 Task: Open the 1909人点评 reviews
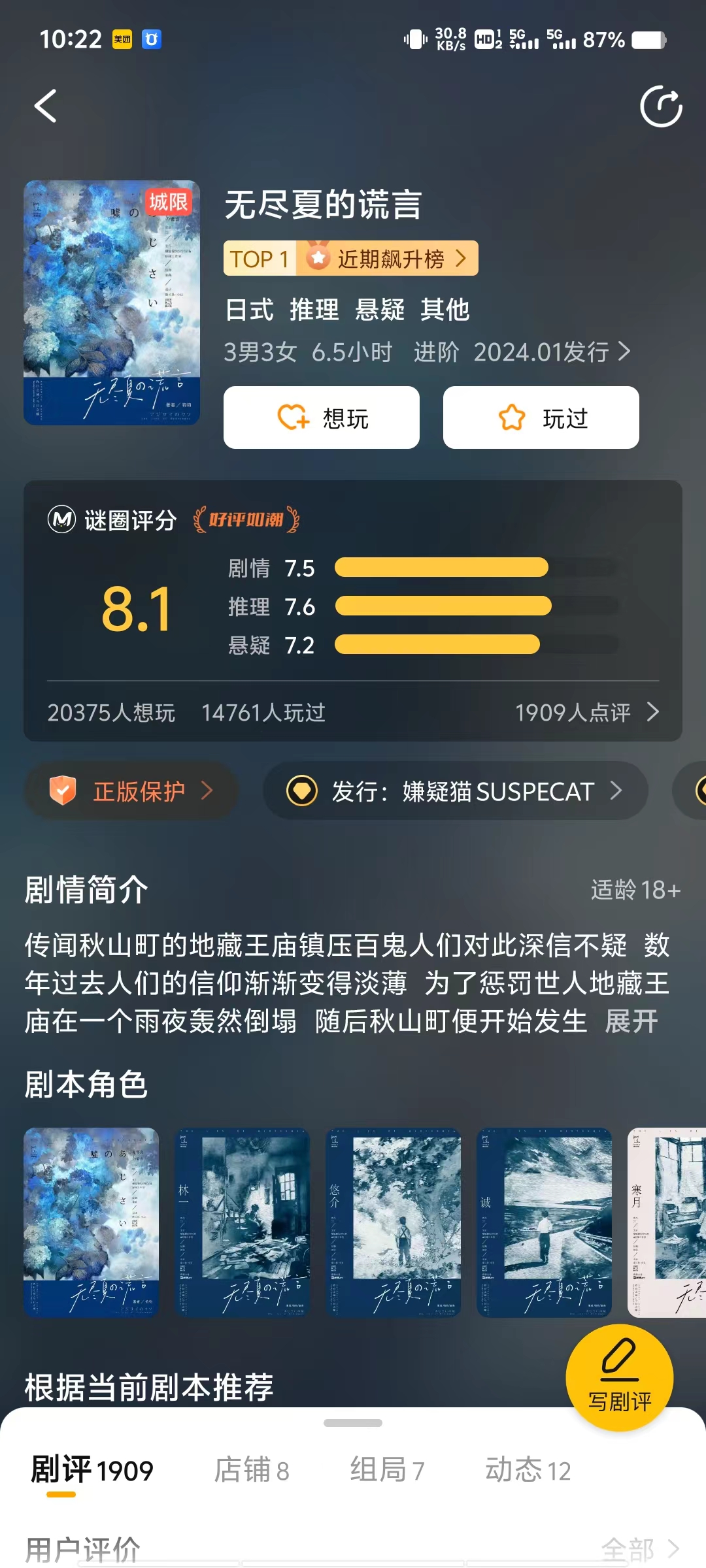586,712
